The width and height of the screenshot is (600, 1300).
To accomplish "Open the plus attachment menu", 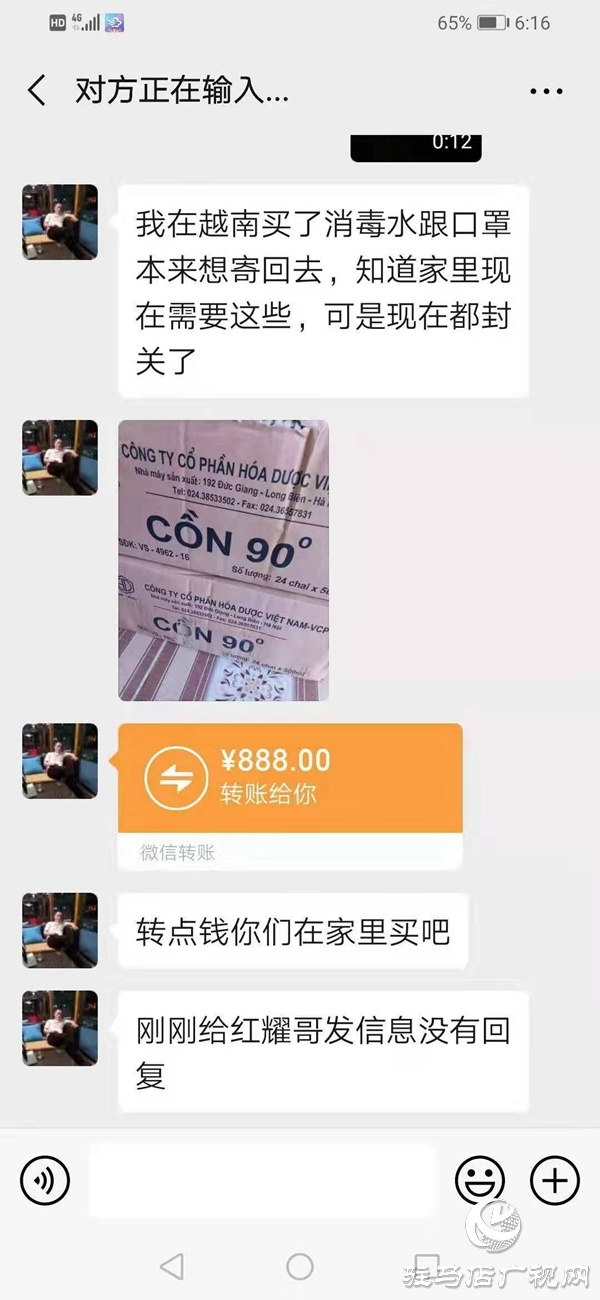I will coord(554,1181).
